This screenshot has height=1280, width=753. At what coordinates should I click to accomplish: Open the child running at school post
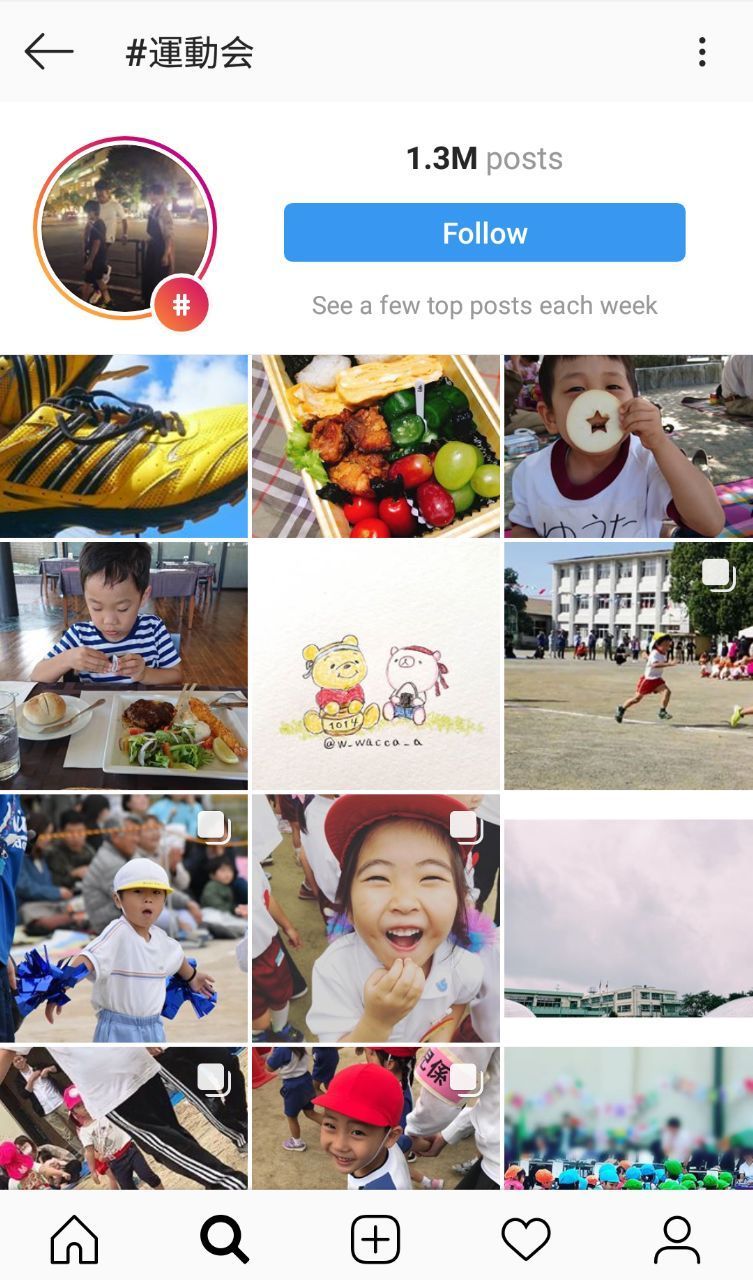628,666
